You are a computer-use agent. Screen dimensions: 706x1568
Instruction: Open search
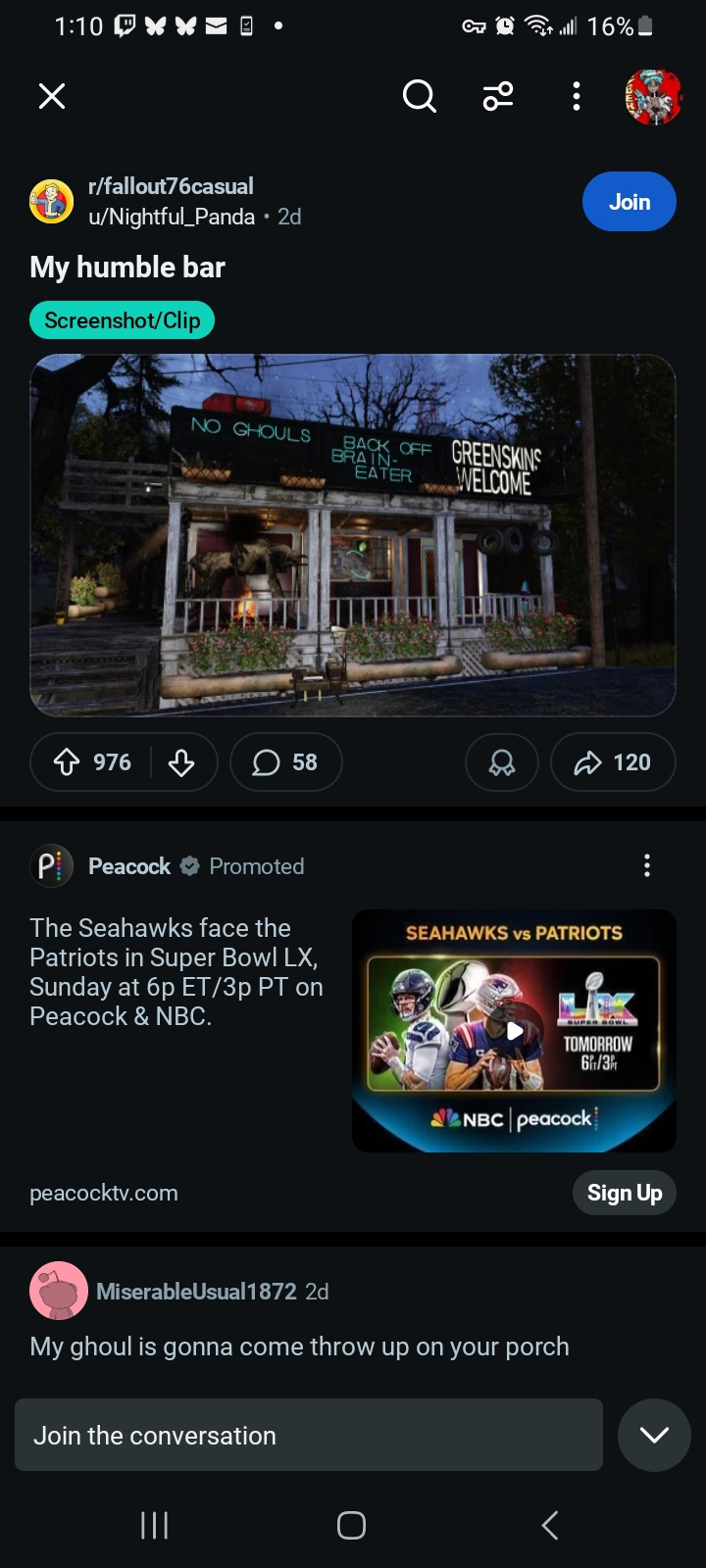(419, 96)
